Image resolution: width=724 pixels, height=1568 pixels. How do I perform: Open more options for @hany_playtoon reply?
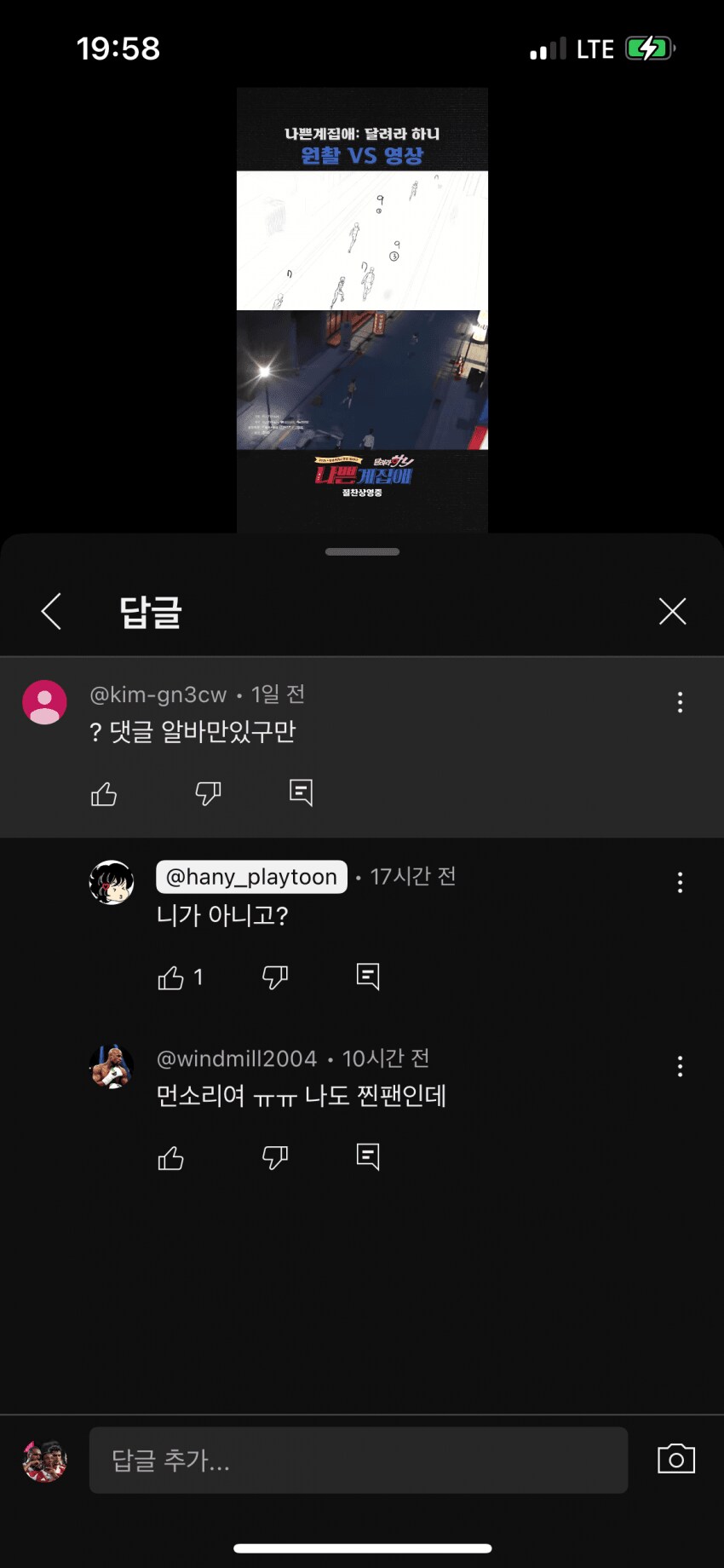(x=680, y=882)
